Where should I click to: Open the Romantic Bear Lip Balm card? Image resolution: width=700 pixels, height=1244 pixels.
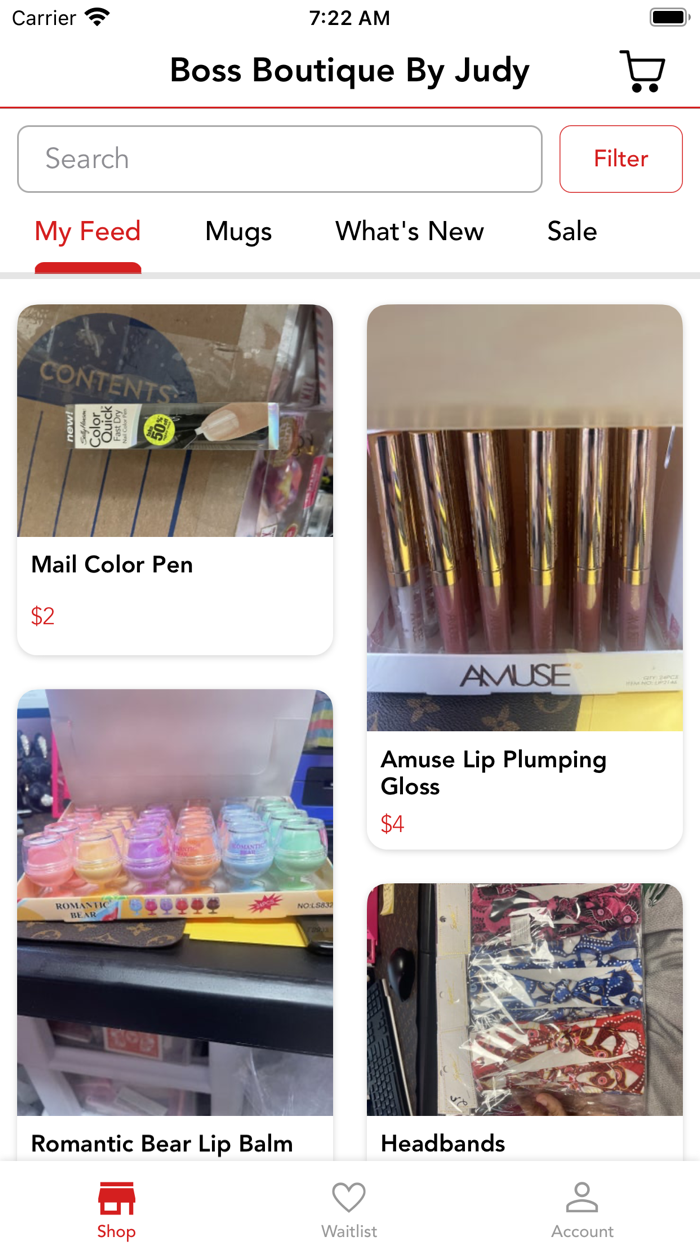point(175,920)
